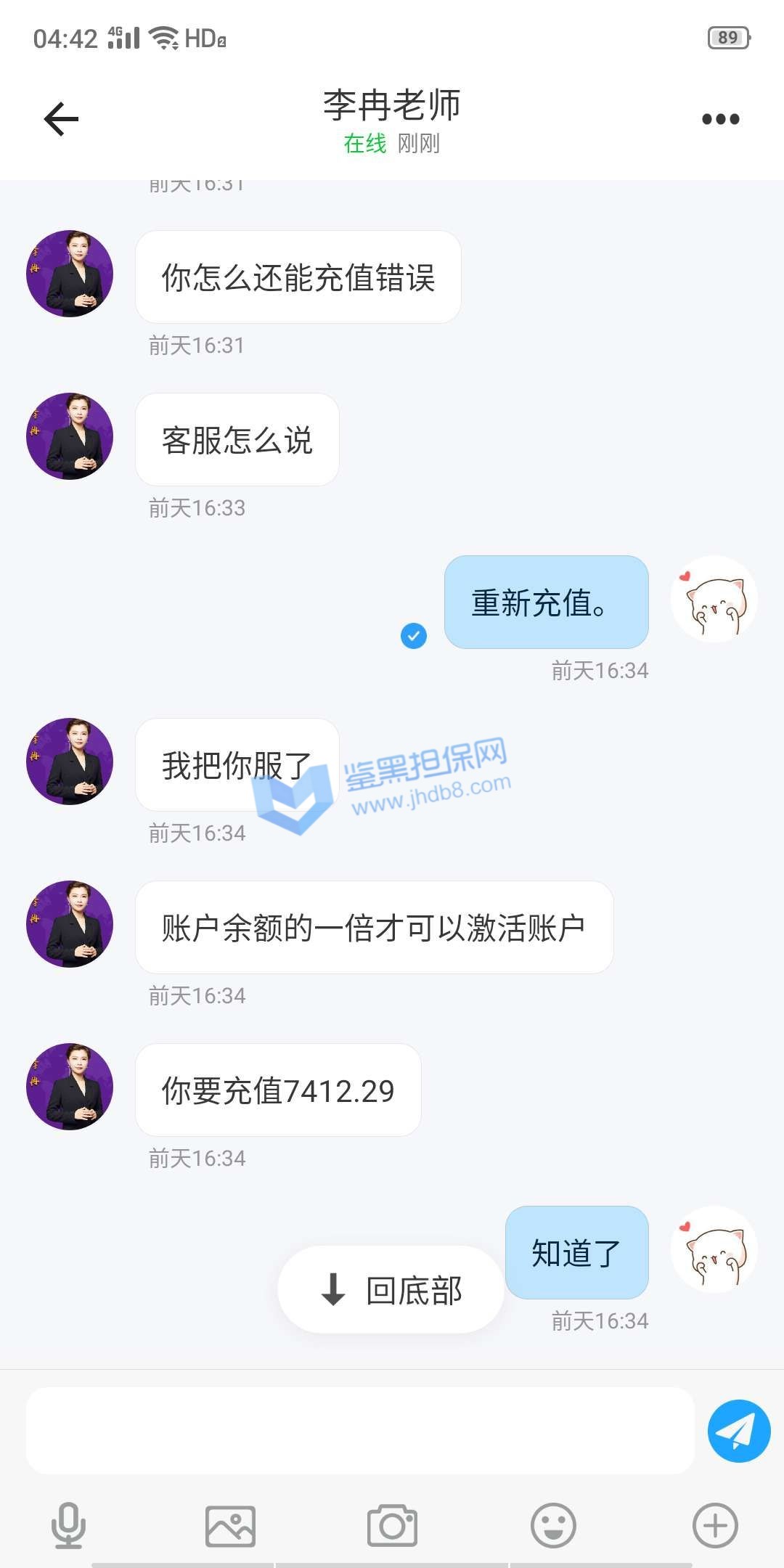Start voice input with microphone icon
The image size is (784, 1568).
pyautogui.click(x=68, y=1525)
